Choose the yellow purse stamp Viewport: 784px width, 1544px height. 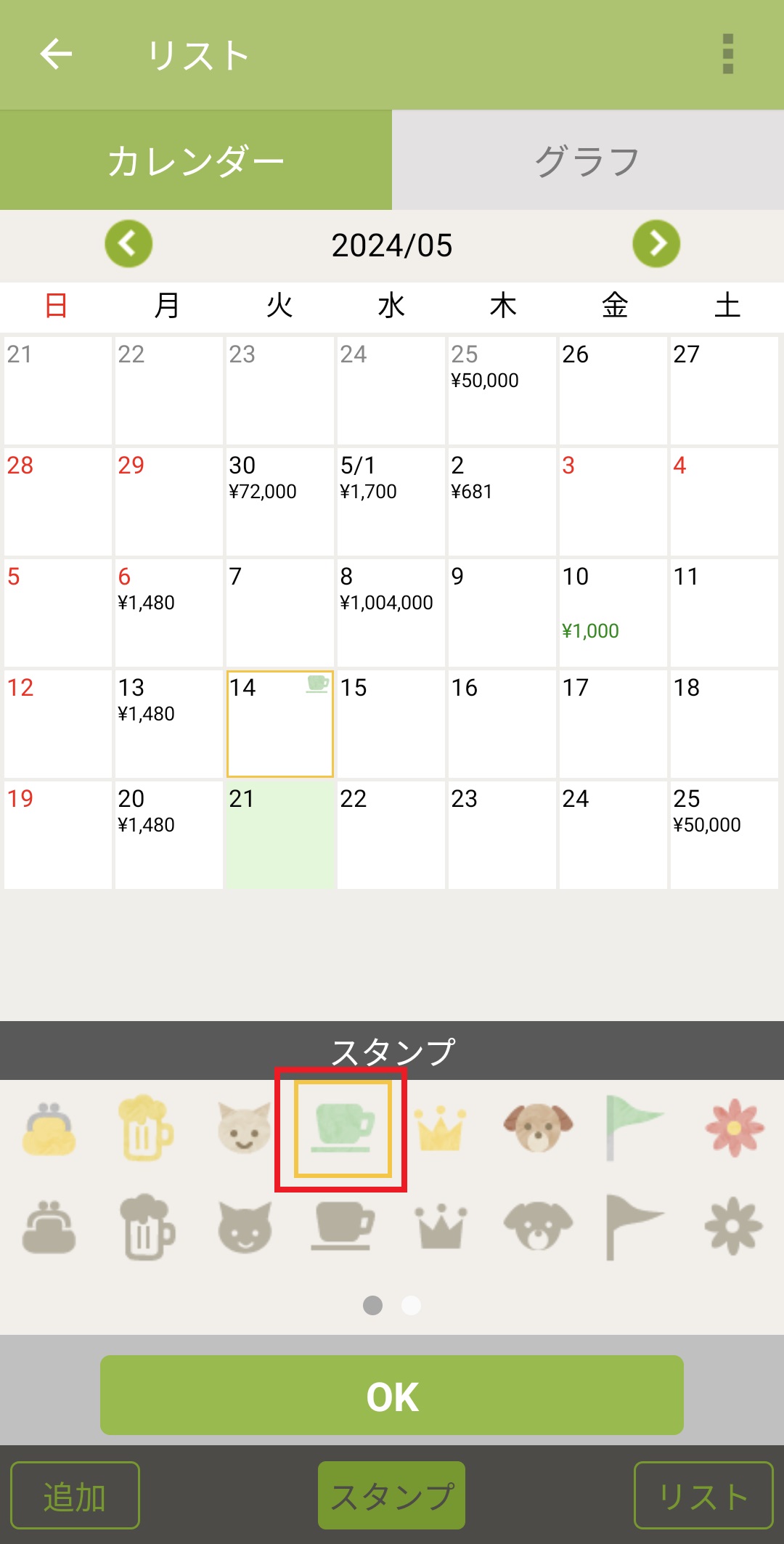tap(49, 1129)
